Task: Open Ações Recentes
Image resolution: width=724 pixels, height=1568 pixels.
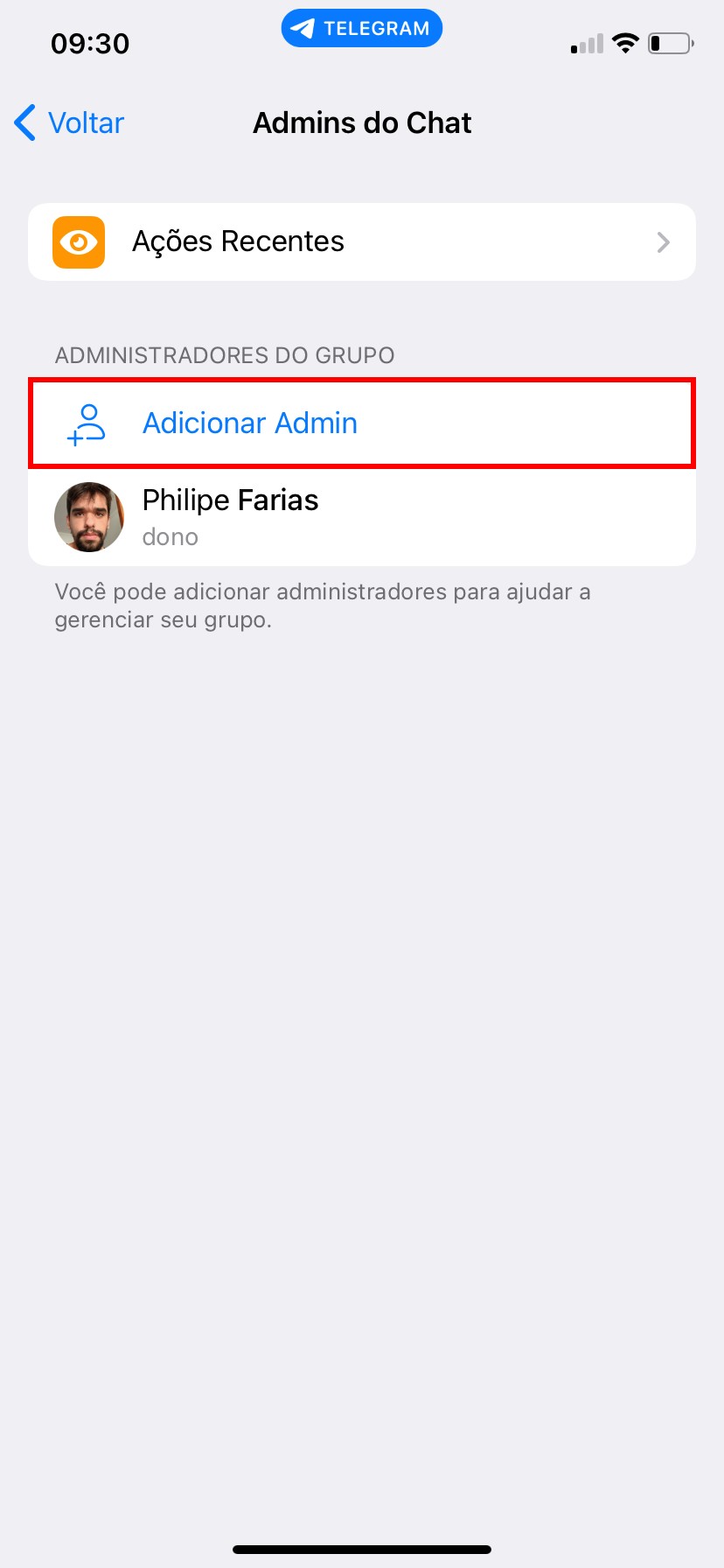Action: 361,242
